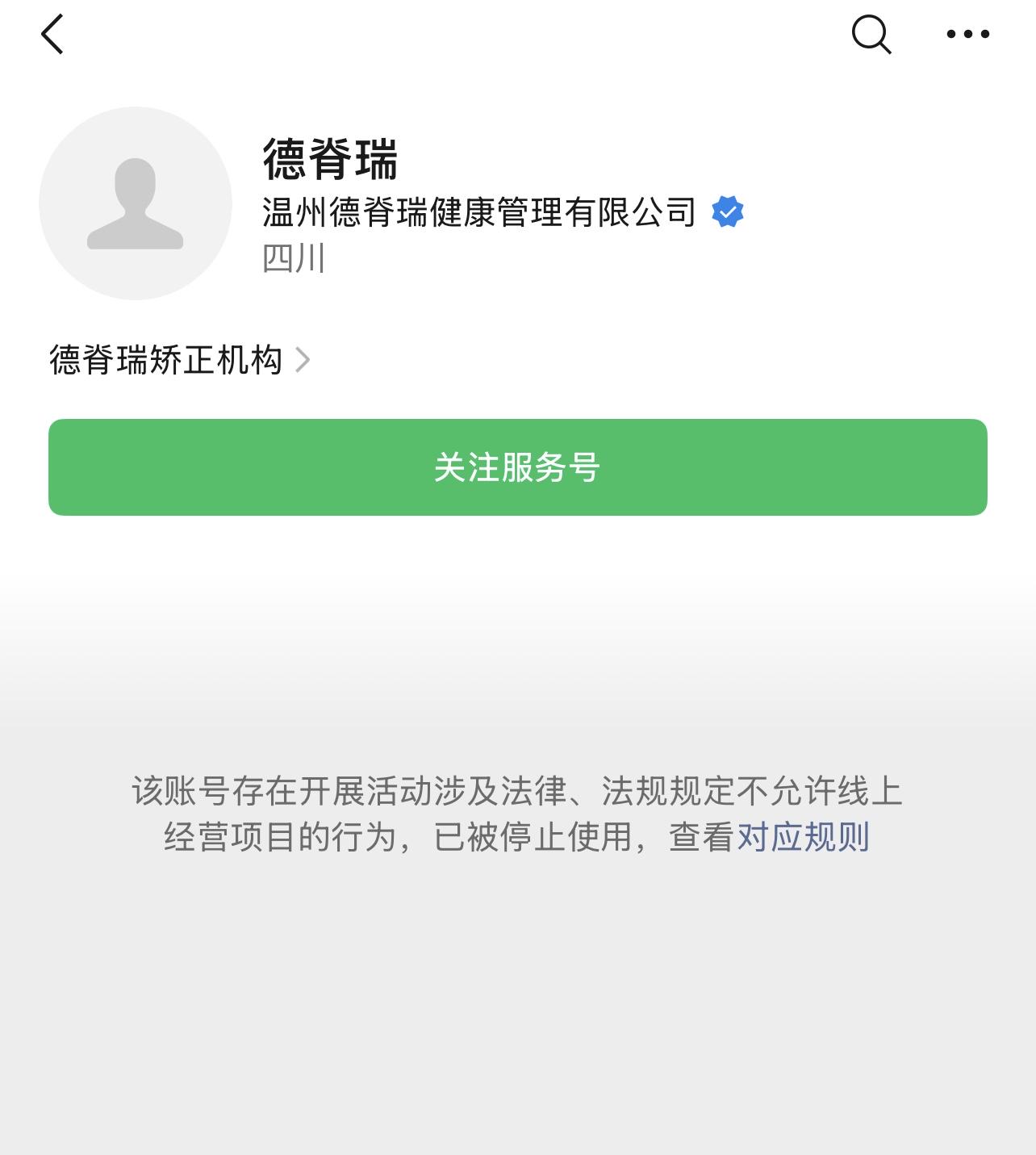View the 德脊瑞 account avatar
The image size is (1036, 1155).
click(136, 203)
